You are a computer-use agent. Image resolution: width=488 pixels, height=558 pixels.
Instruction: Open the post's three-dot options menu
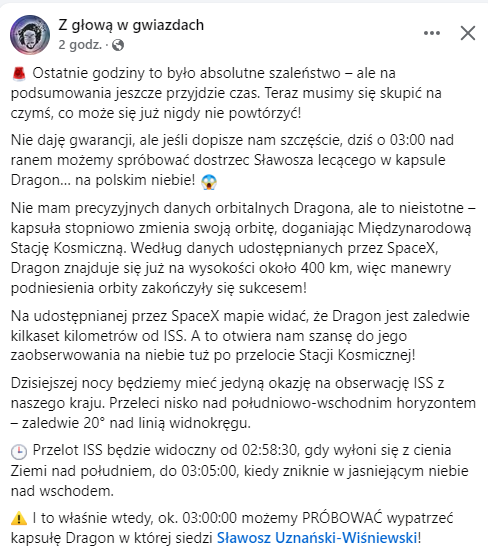[432, 33]
